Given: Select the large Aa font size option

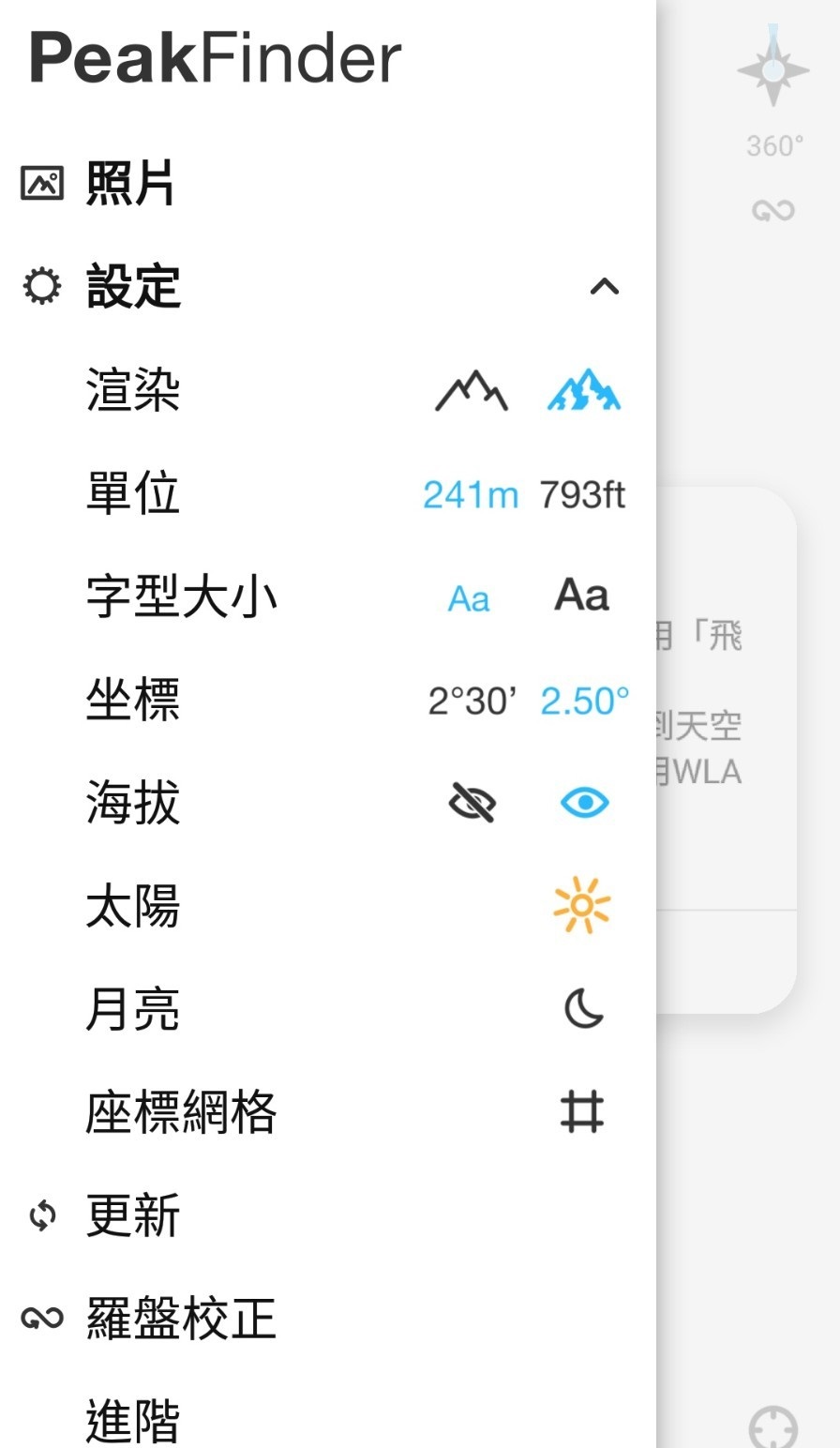Looking at the screenshot, I should point(581,596).
